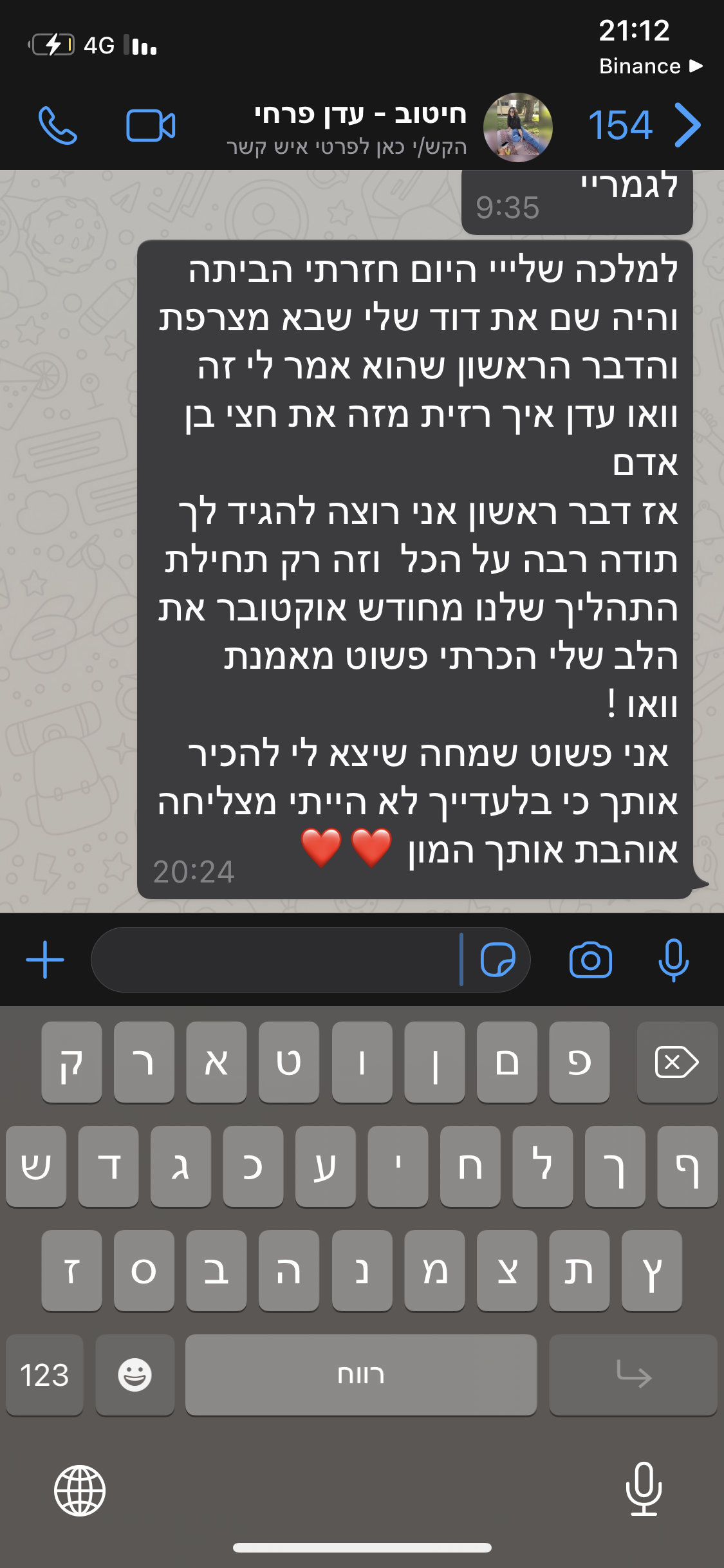Switch keyboard language with globe key
This screenshot has height=1568, width=724.
coord(80,1490)
